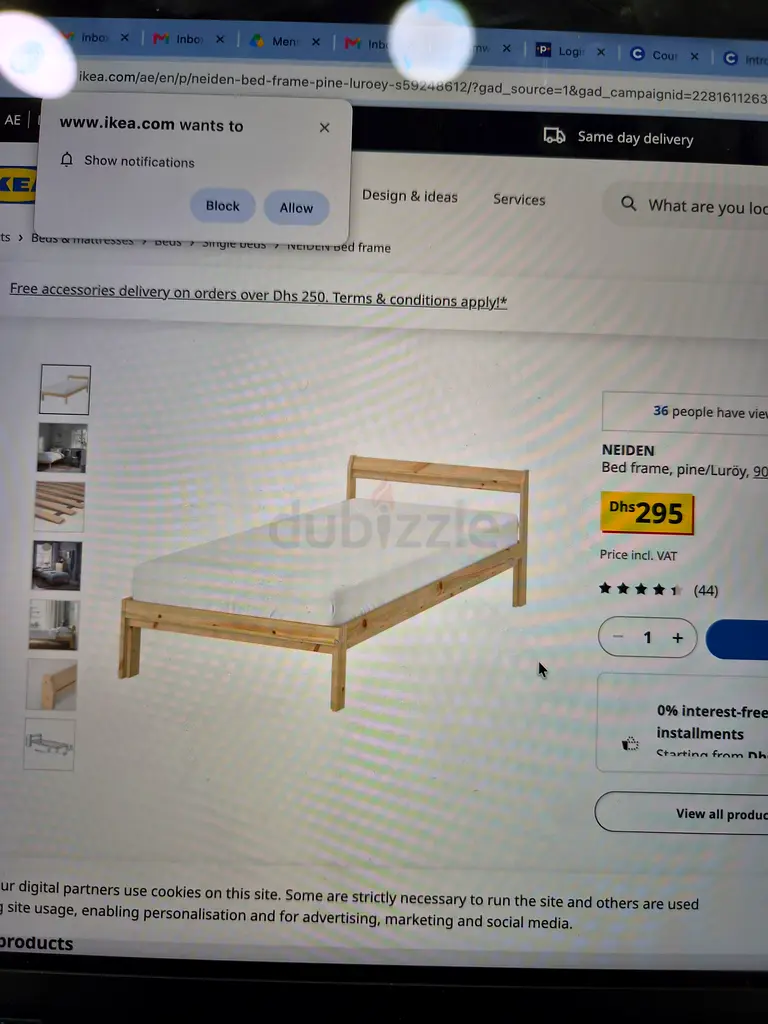Close the notification permission popup
This screenshot has height=1024, width=768.
(325, 127)
